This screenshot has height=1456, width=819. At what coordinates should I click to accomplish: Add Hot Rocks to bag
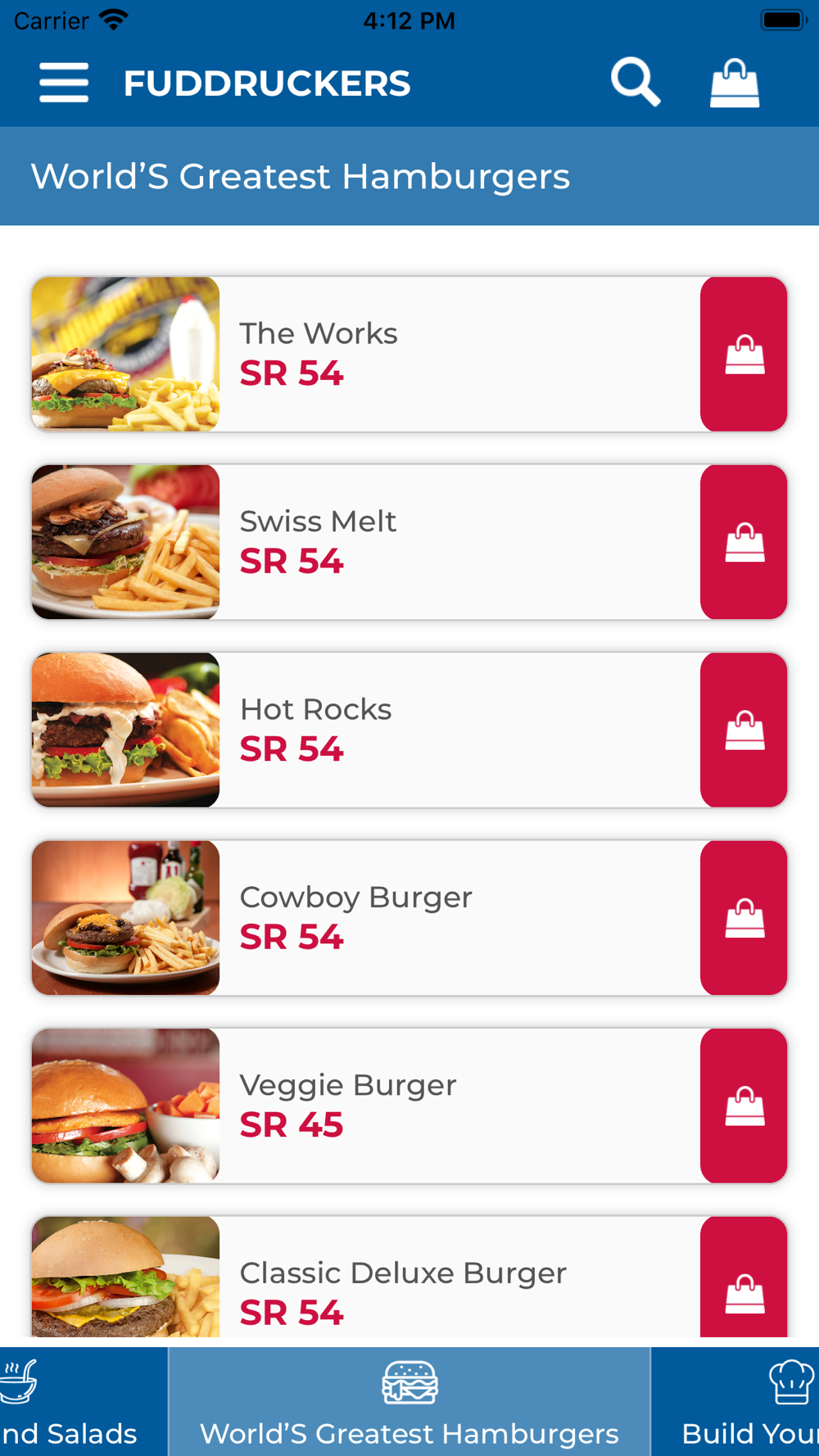pos(744,730)
